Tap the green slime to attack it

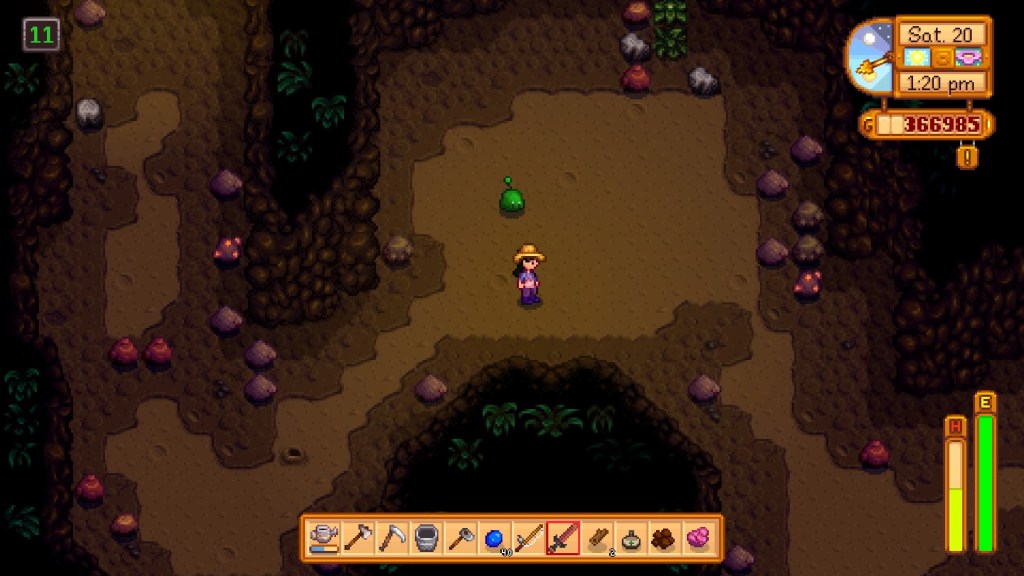pos(512,200)
